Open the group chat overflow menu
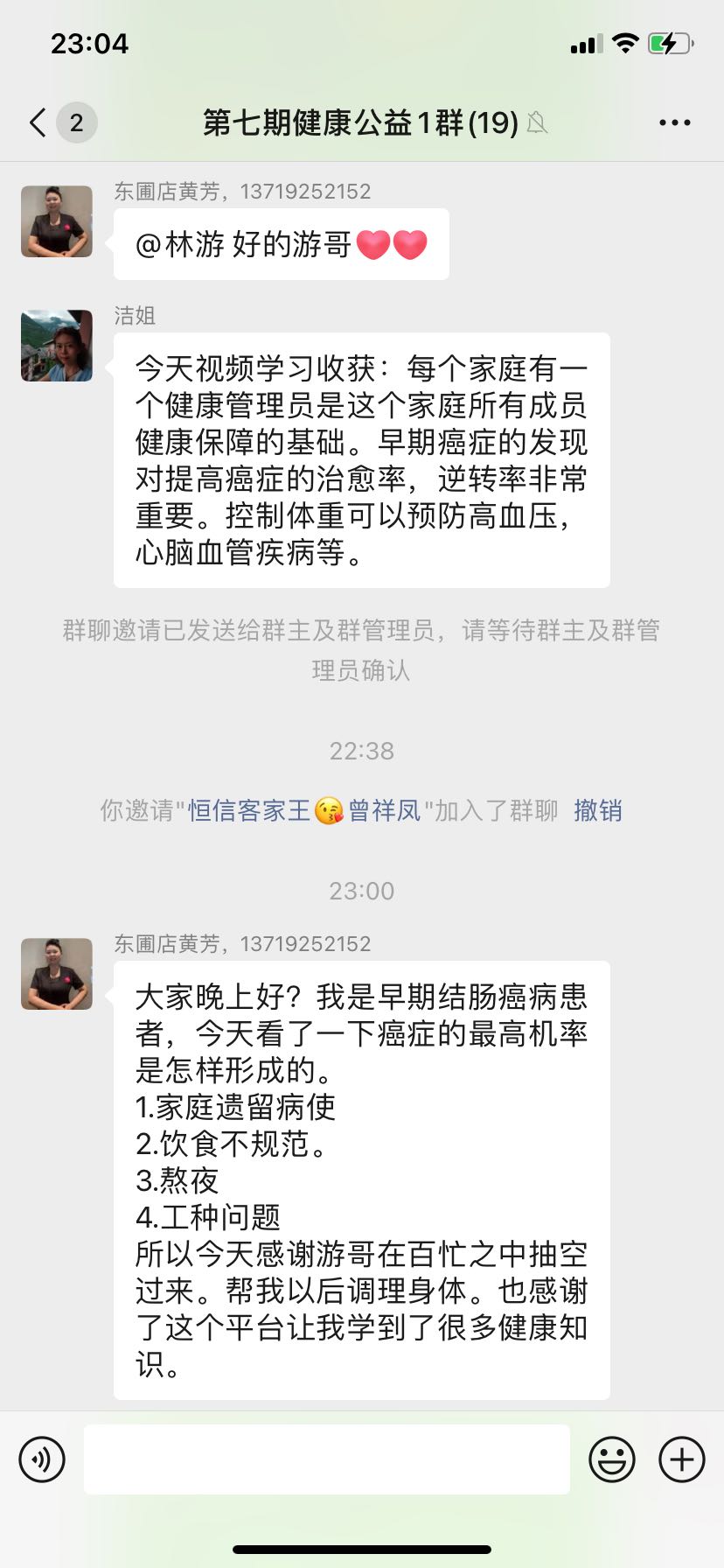The height and width of the screenshot is (1568, 724). tap(674, 122)
